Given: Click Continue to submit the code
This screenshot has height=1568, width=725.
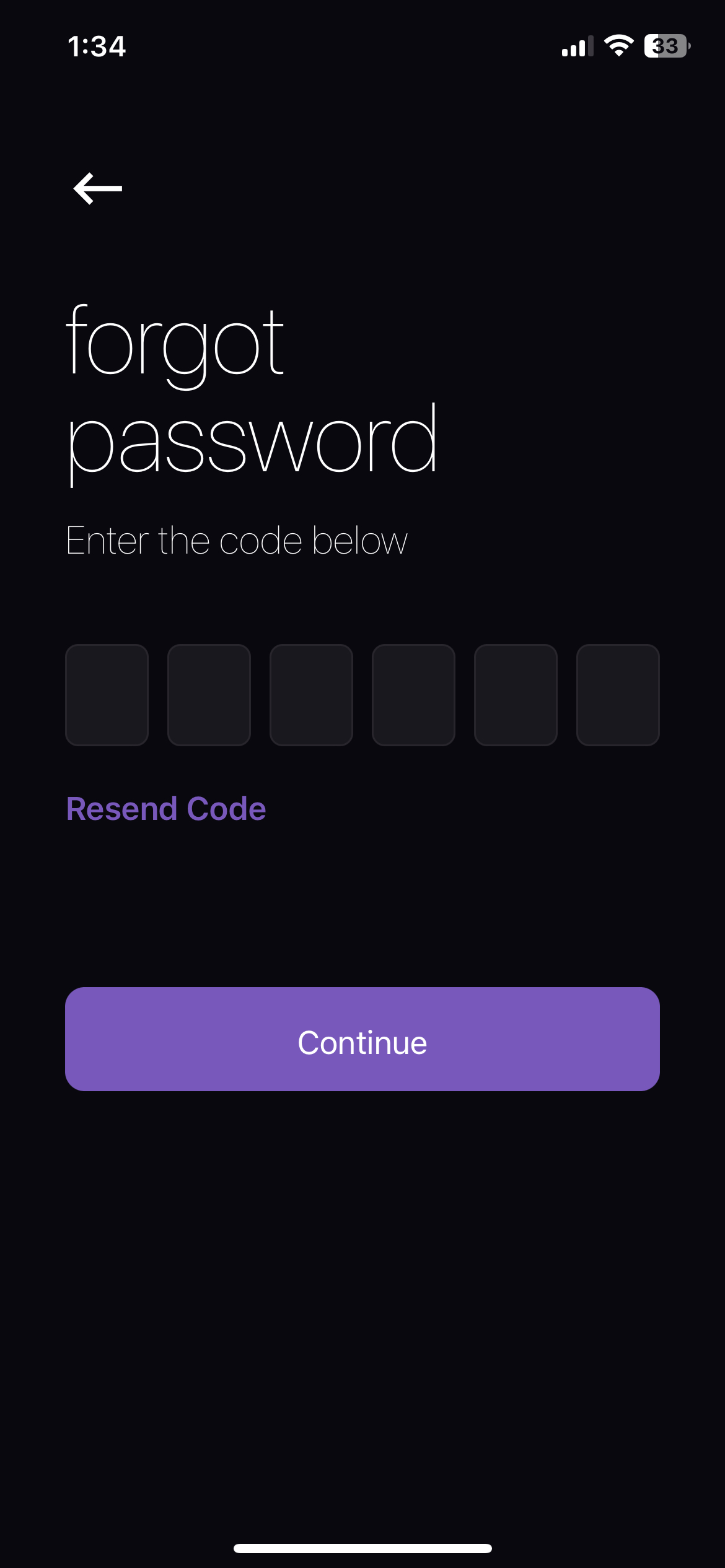Looking at the screenshot, I should click(x=362, y=1040).
